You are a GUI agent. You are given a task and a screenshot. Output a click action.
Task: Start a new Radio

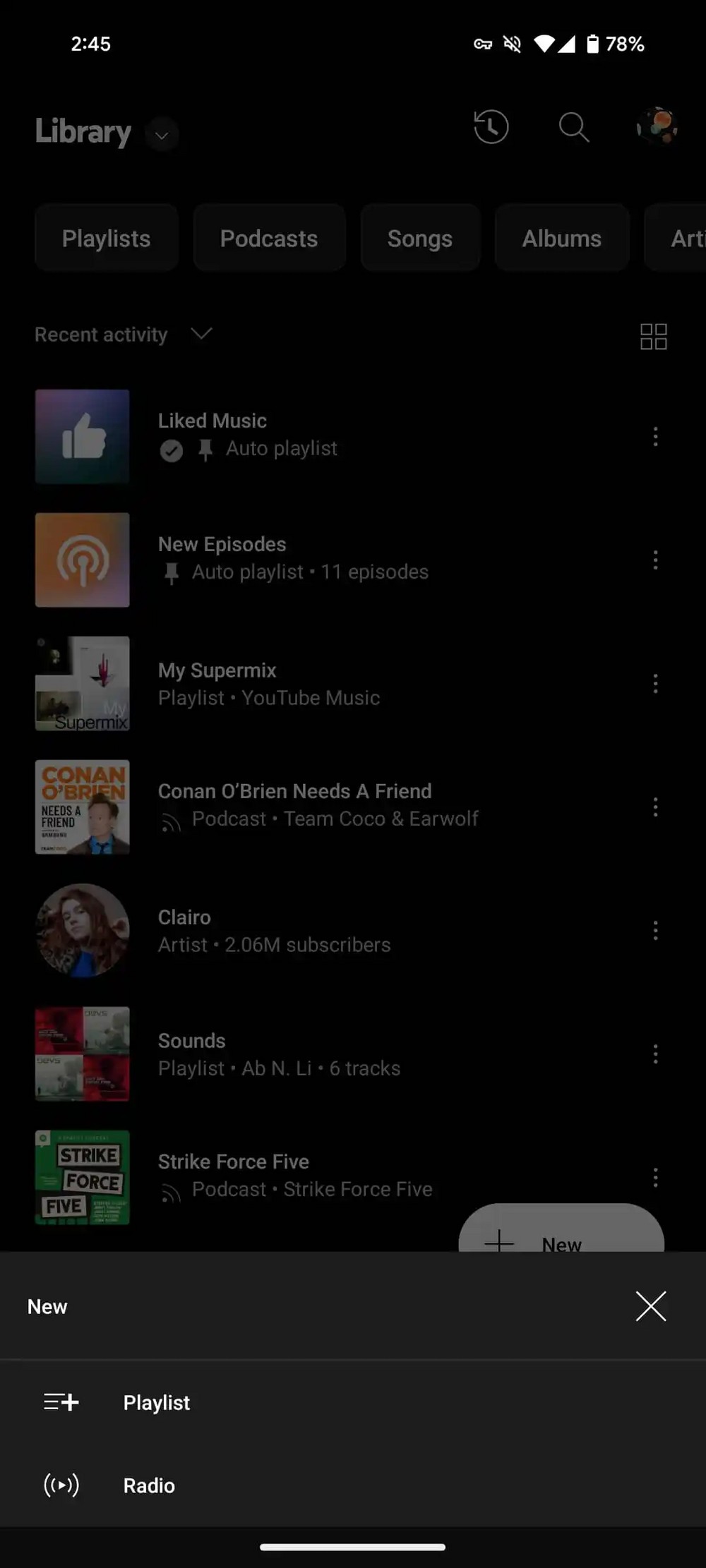click(353, 1485)
